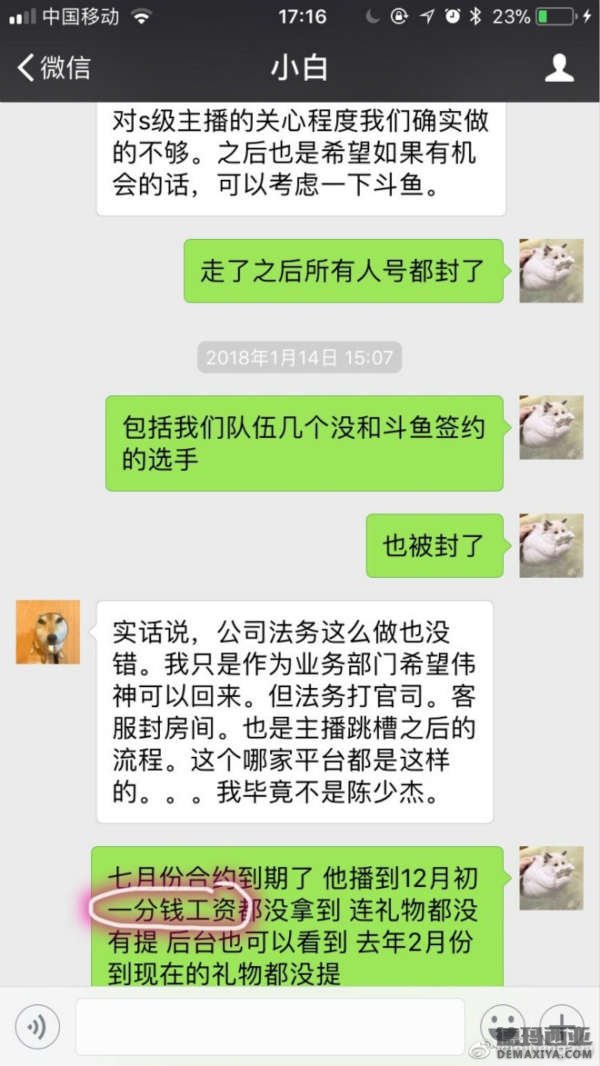Focus the message text field
The height and width of the screenshot is (1066, 600).
(270, 1027)
